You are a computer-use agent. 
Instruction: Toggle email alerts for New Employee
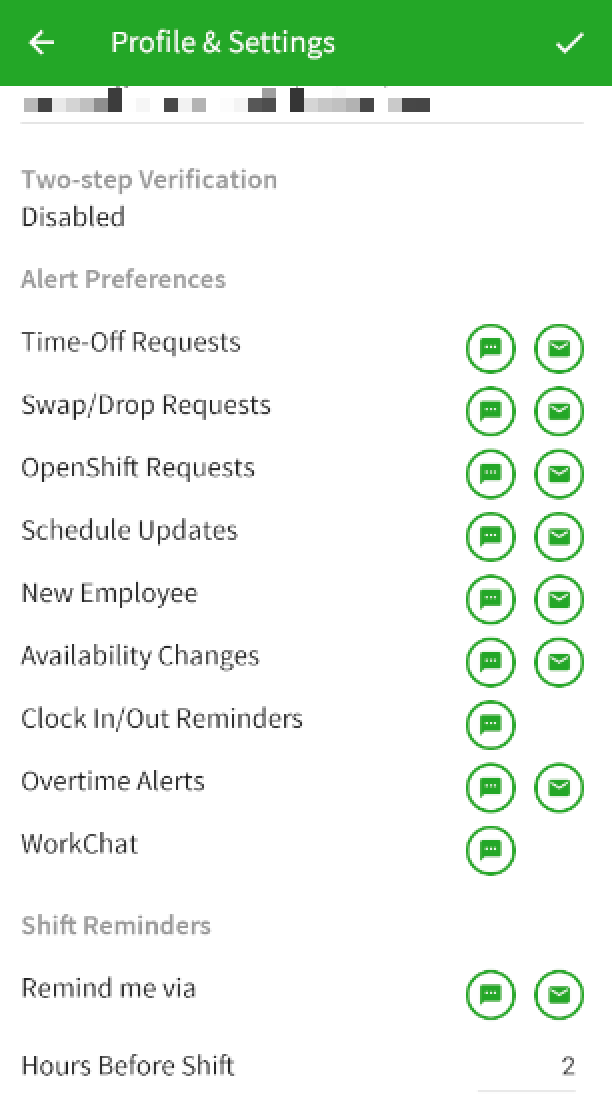pos(559,600)
